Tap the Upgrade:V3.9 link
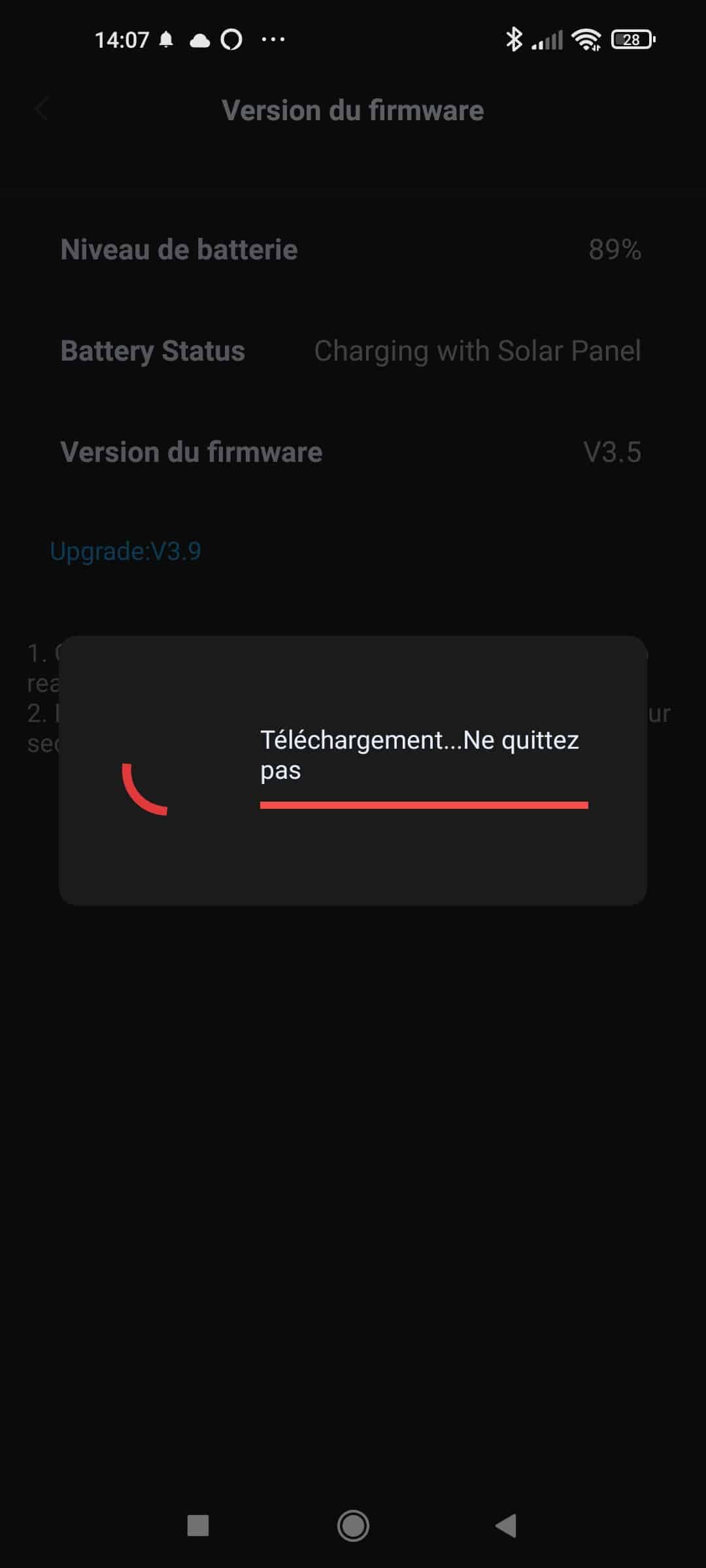This screenshot has height=1568, width=706. pos(126,551)
